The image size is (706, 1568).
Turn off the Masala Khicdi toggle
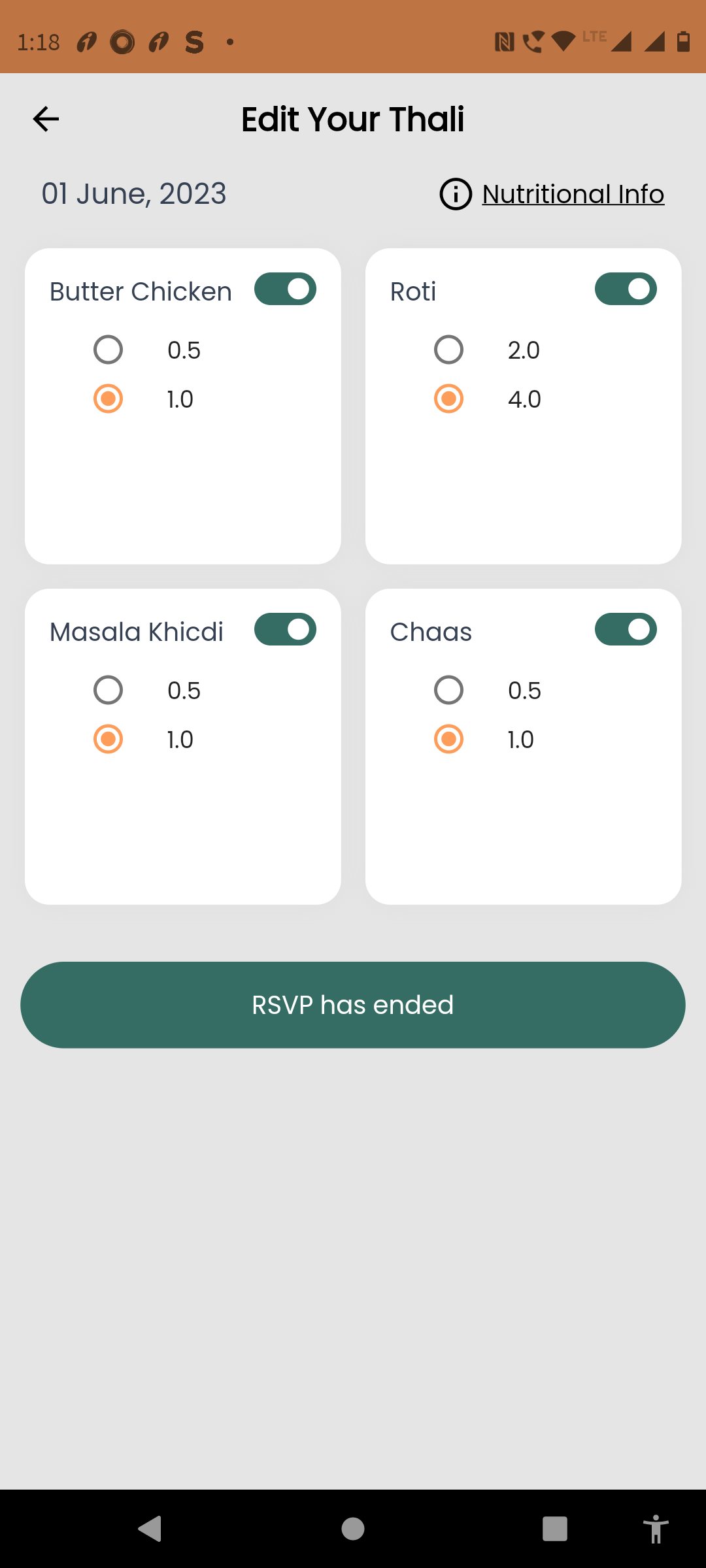click(x=285, y=629)
